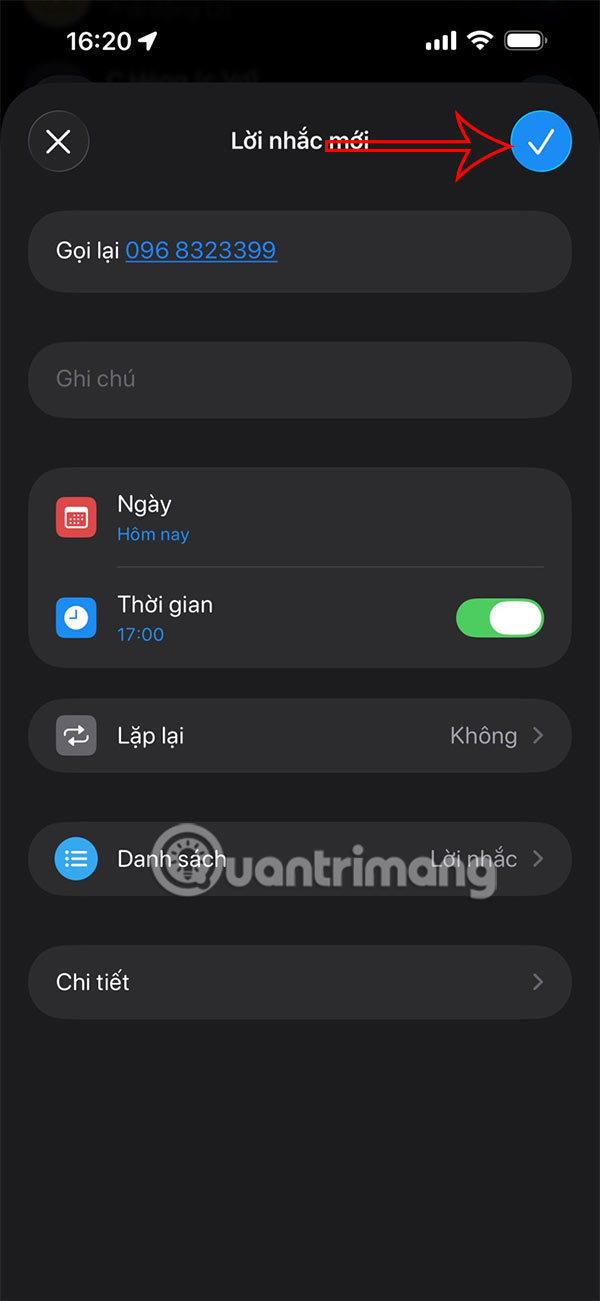Open Lặp lại repeat options

point(300,736)
